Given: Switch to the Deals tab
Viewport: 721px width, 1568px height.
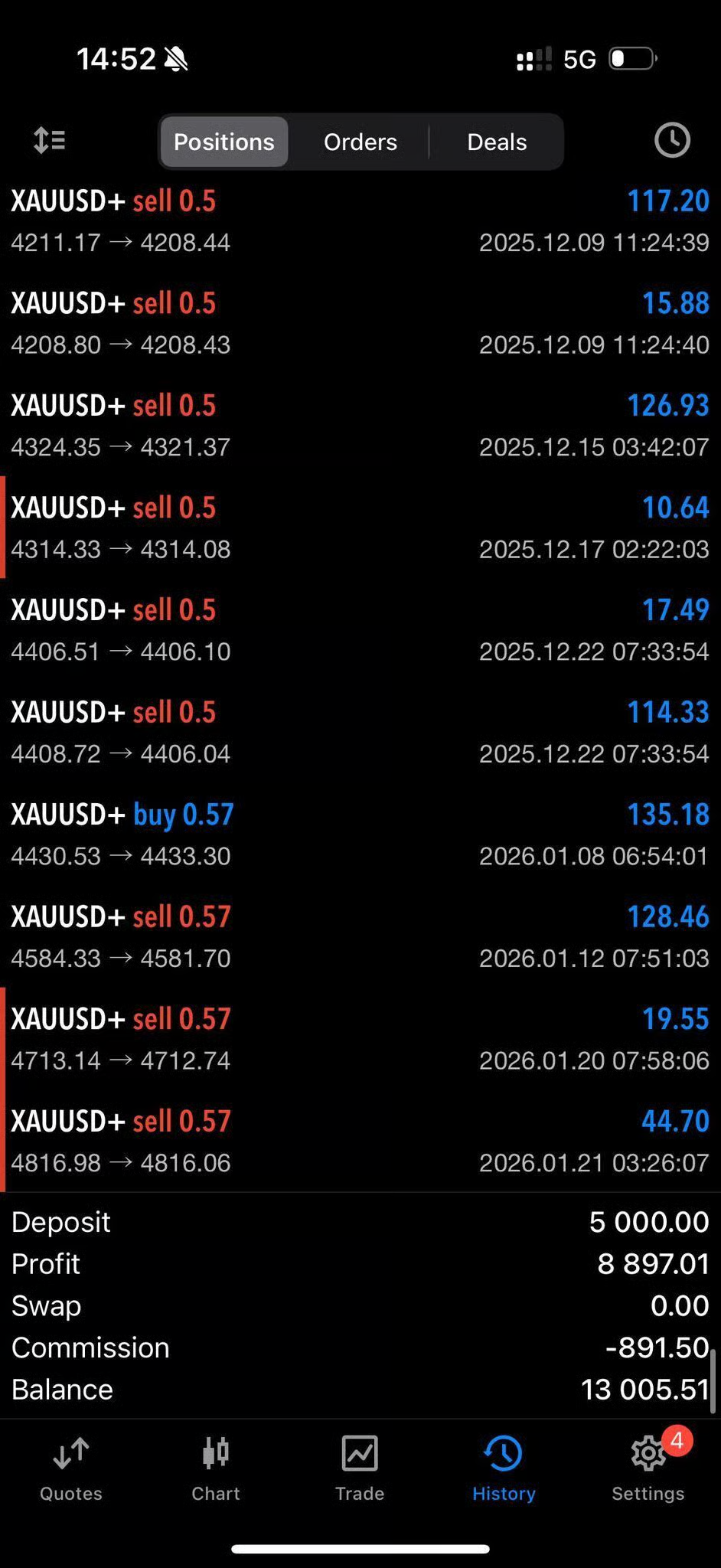Looking at the screenshot, I should click(496, 142).
